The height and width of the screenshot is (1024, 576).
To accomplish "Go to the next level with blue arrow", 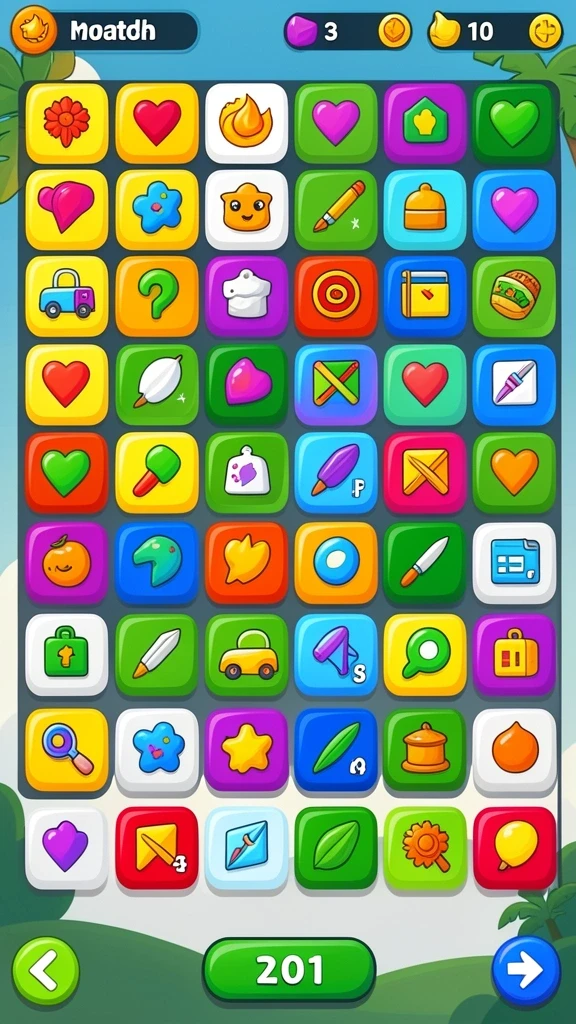I will pyautogui.click(x=526, y=971).
